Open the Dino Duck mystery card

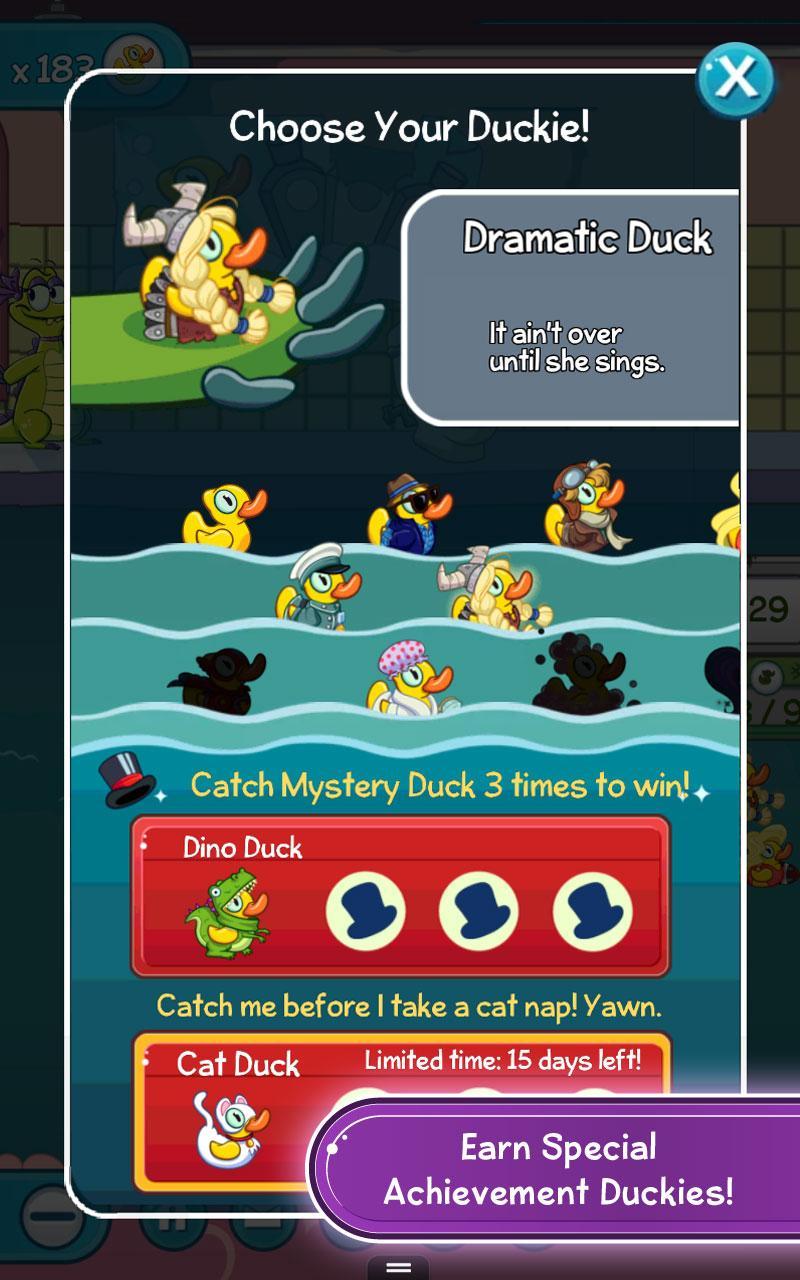pos(400,895)
